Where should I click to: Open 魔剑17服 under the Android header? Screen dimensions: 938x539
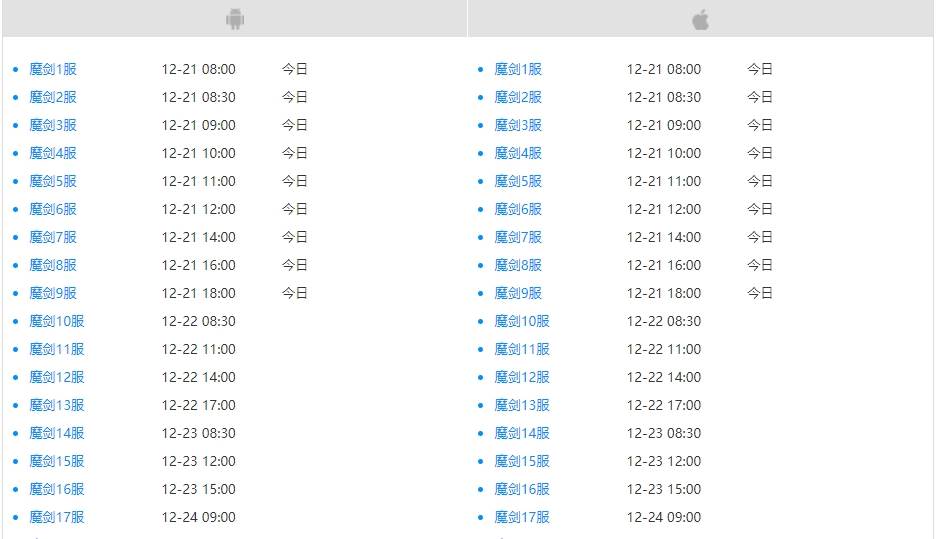click(x=57, y=517)
